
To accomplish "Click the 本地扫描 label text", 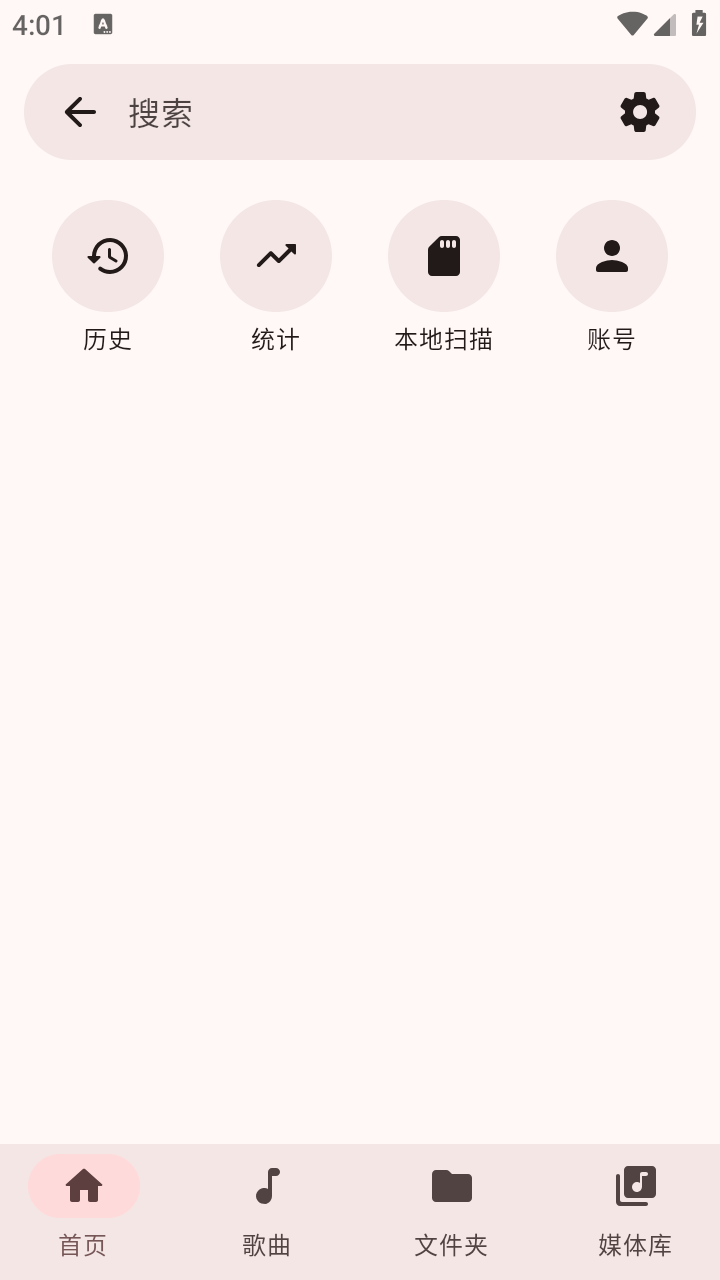I will click(x=444, y=339).
